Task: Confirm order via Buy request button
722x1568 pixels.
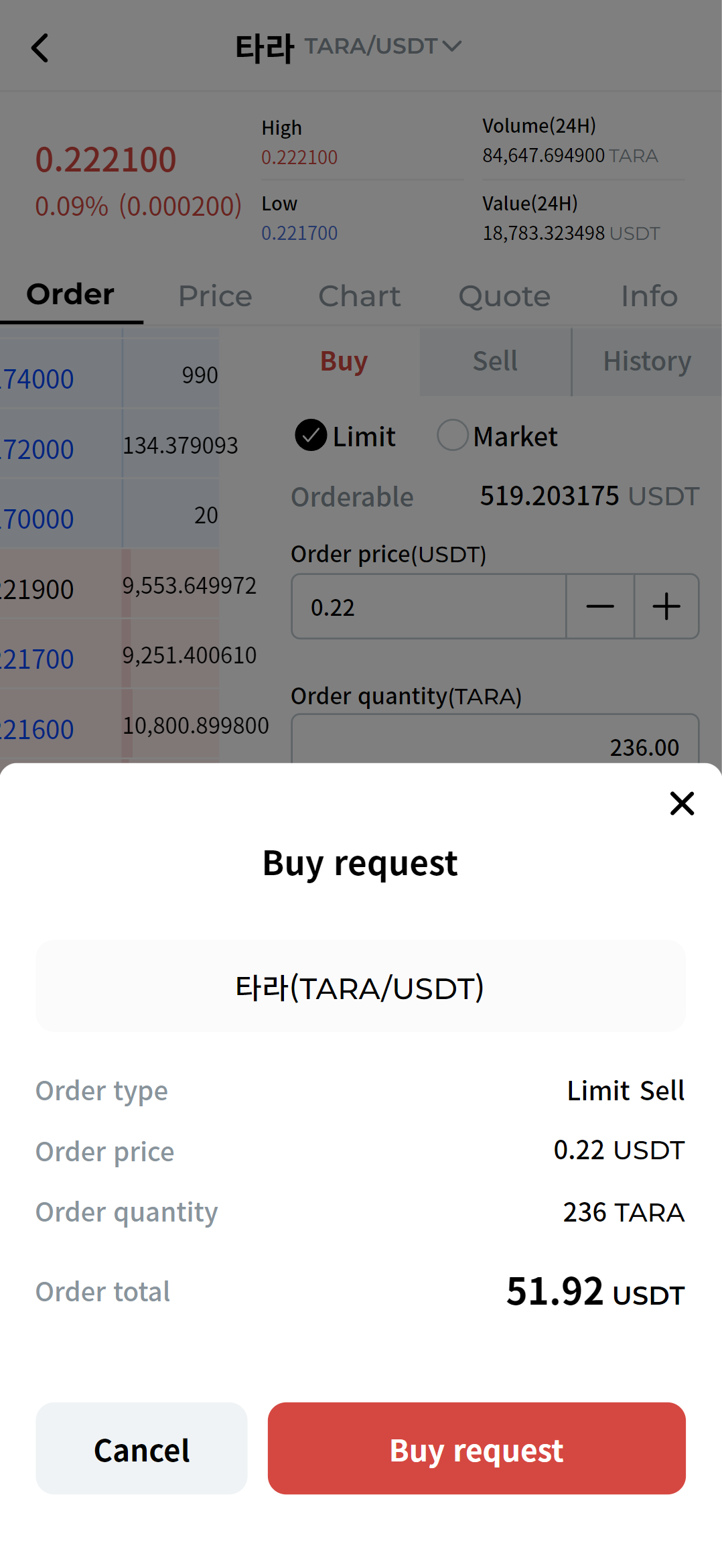Action: click(476, 1449)
